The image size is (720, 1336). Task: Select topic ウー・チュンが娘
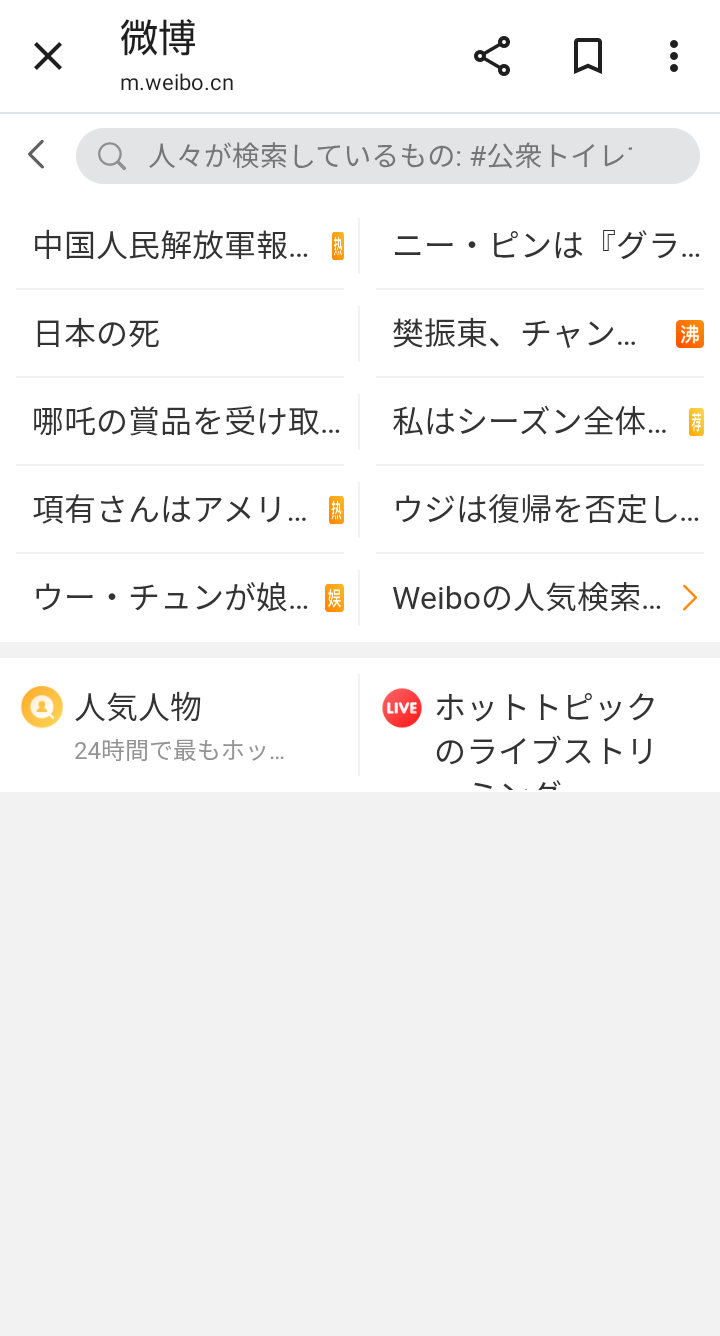pos(171,598)
